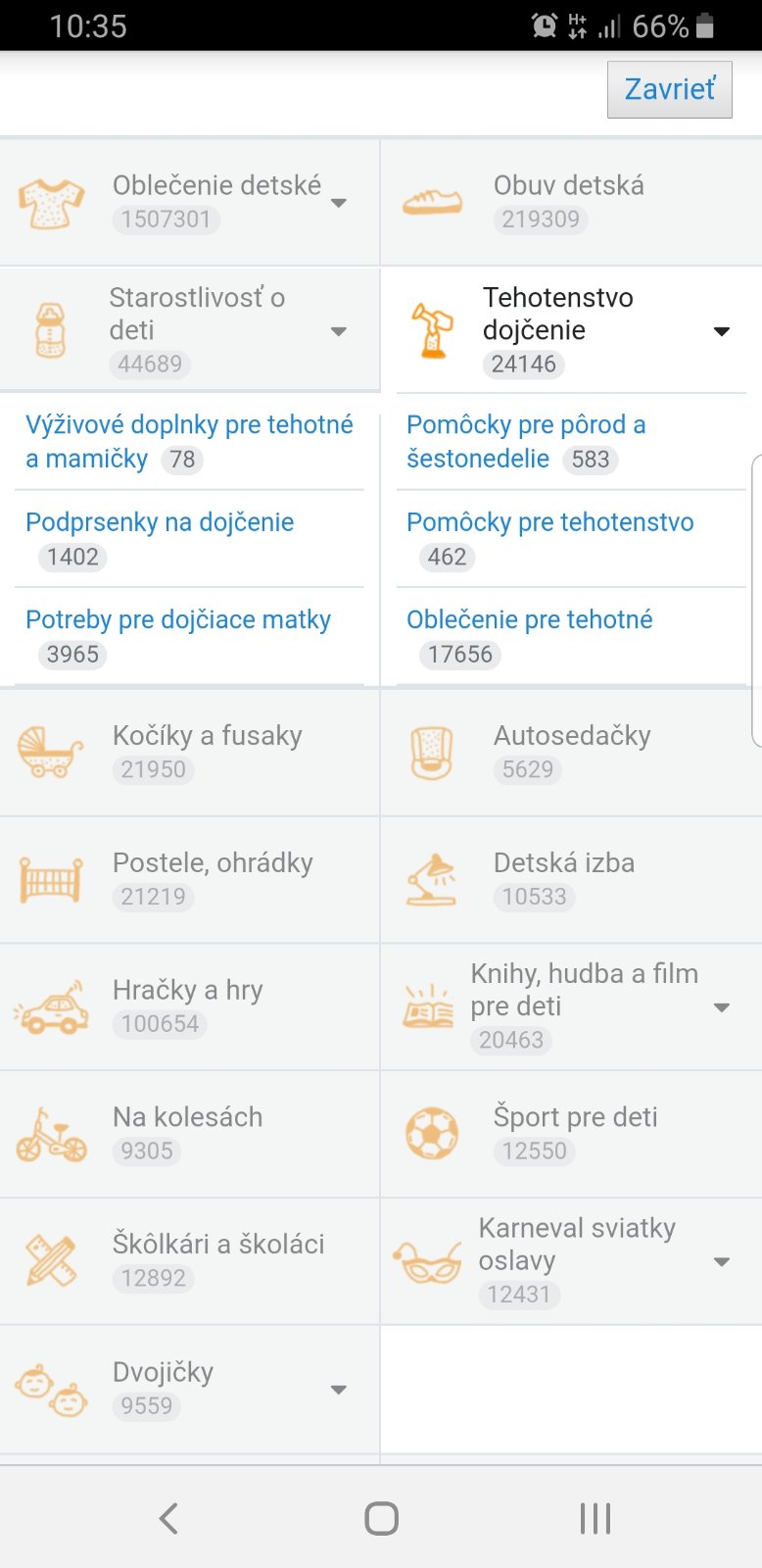Screen dimensions: 762x1568
Task: Close the category menu with Zavrieť
Action: [669, 89]
